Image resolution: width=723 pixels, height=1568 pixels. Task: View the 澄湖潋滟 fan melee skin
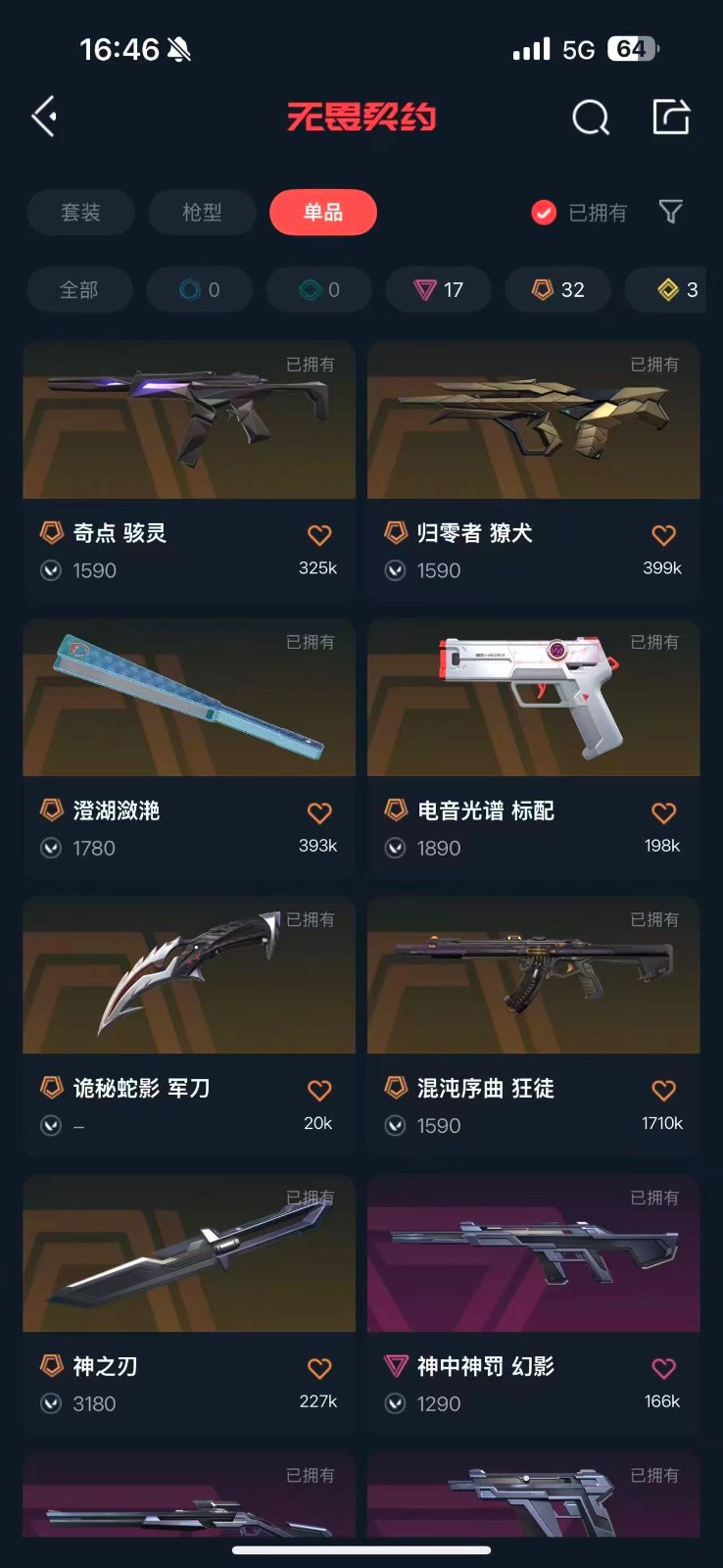pyautogui.click(x=189, y=699)
